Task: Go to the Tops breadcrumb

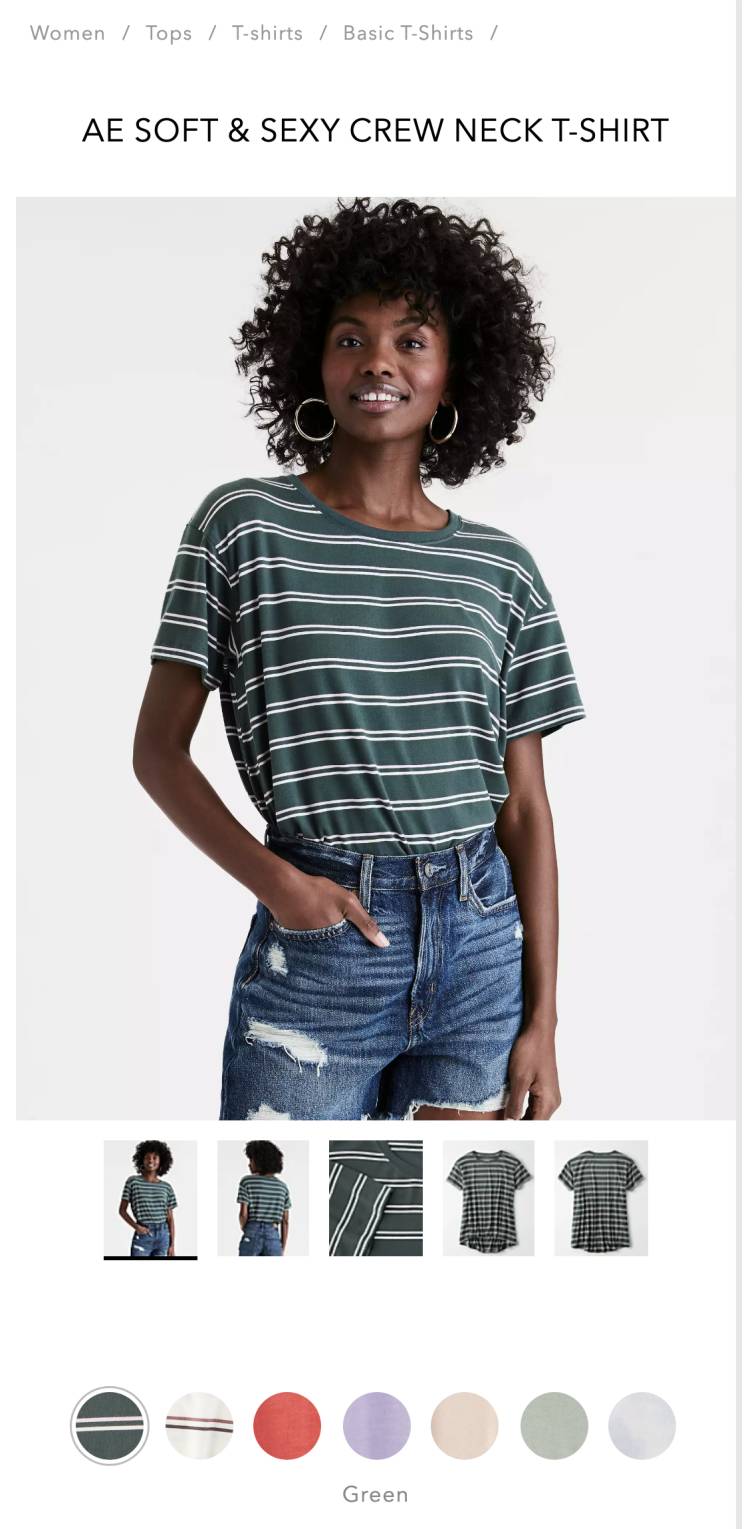Action: point(168,33)
